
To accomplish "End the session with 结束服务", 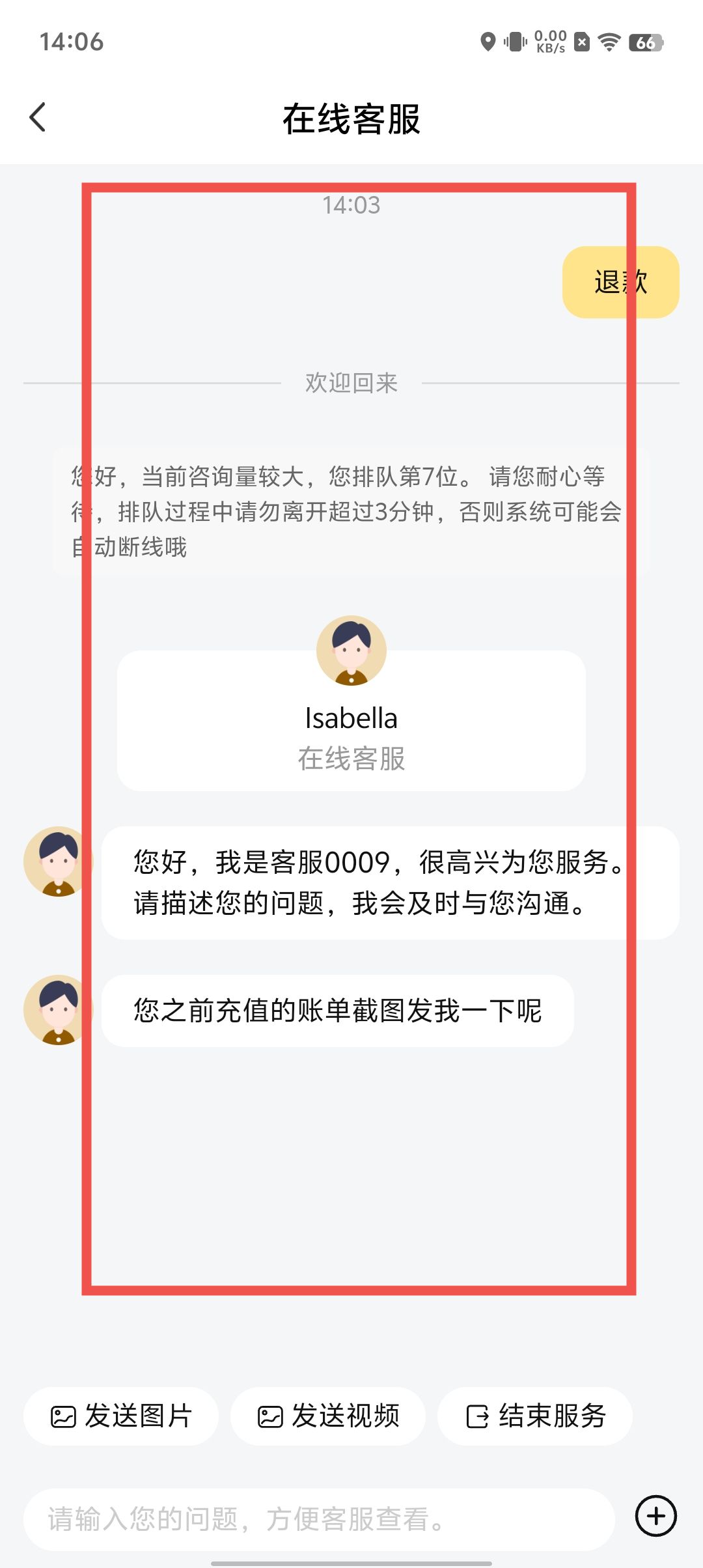I will point(535,1416).
